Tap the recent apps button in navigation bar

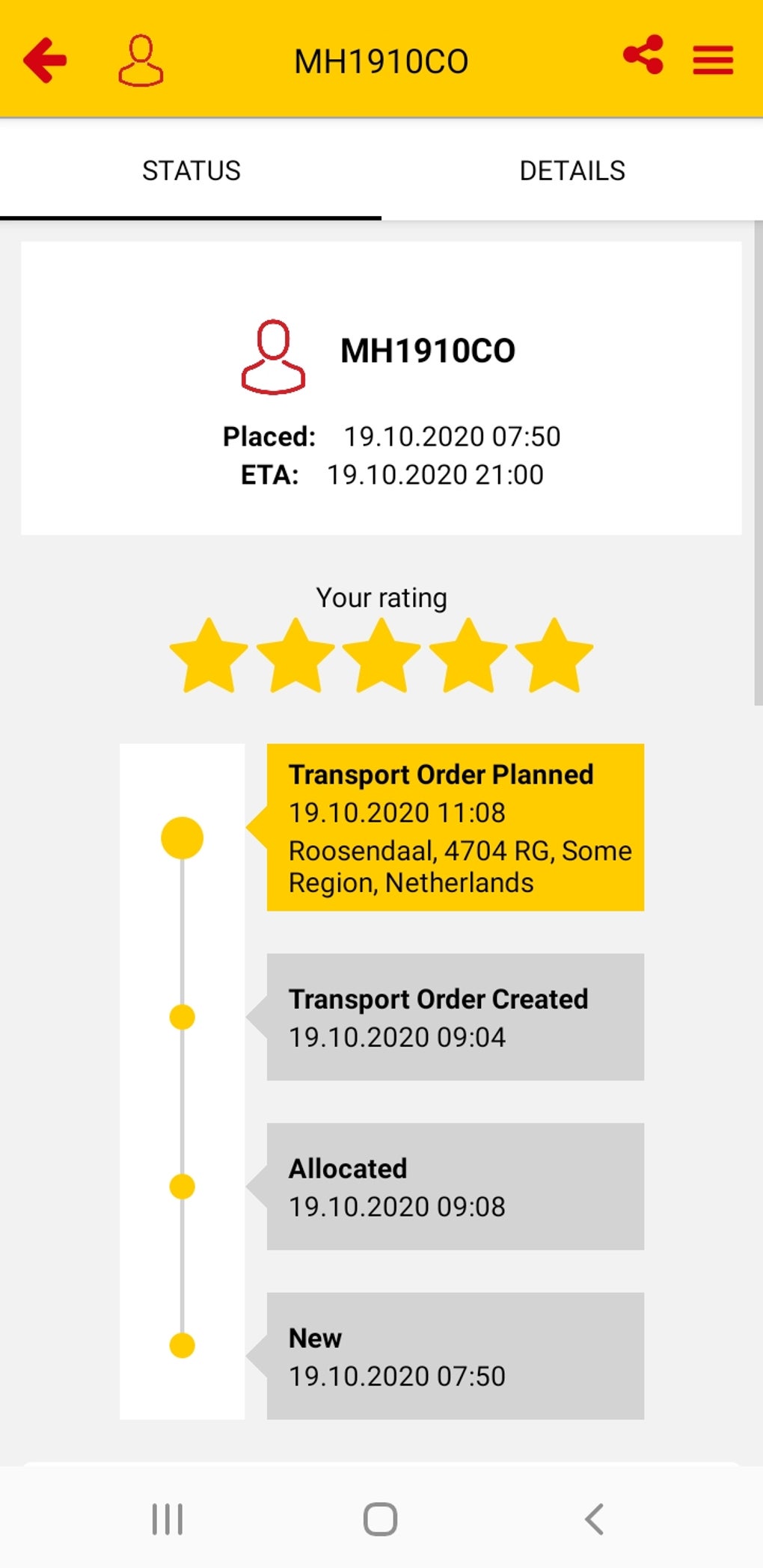pyautogui.click(x=167, y=1519)
